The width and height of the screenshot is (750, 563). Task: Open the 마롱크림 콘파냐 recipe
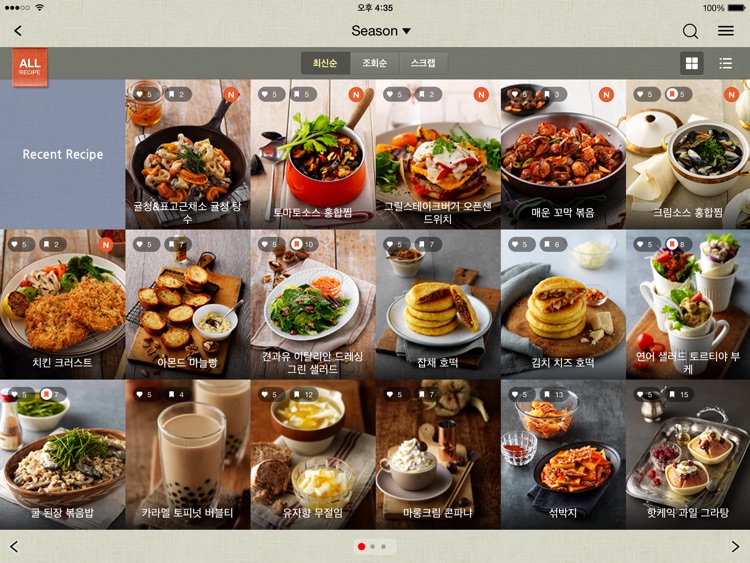click(x=437, y=455)
